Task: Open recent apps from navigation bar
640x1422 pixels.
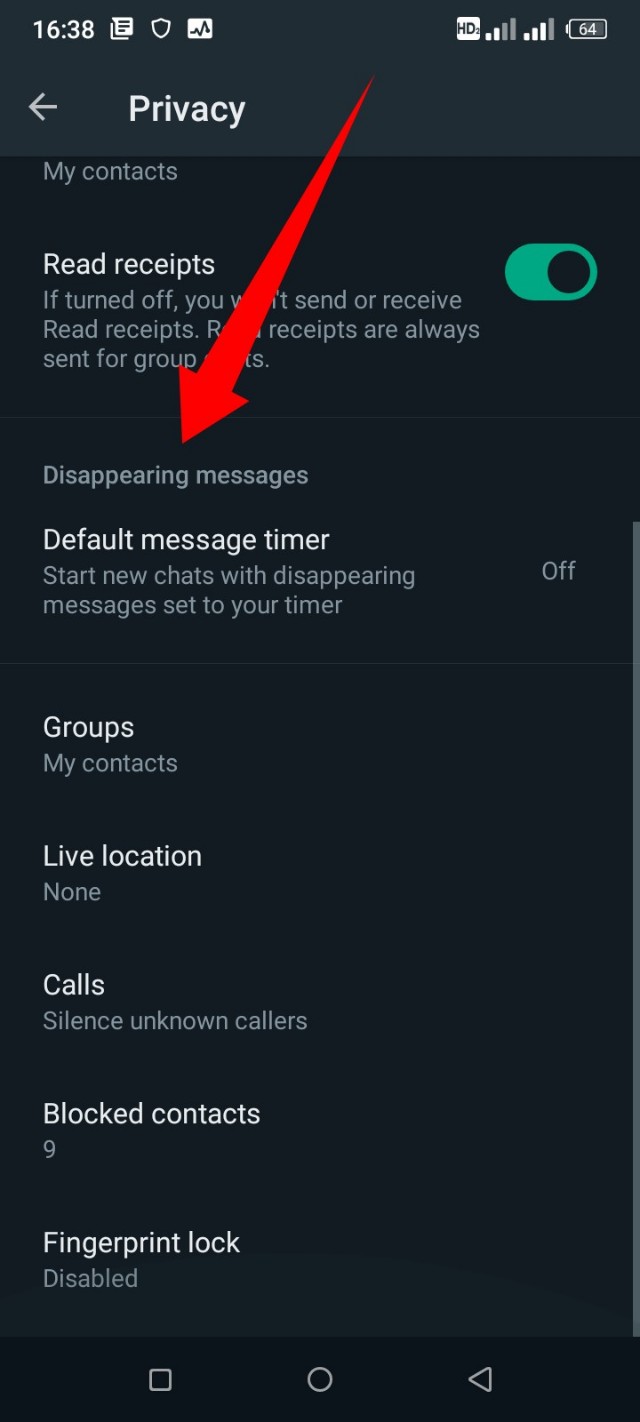Action: point(160,1380)
